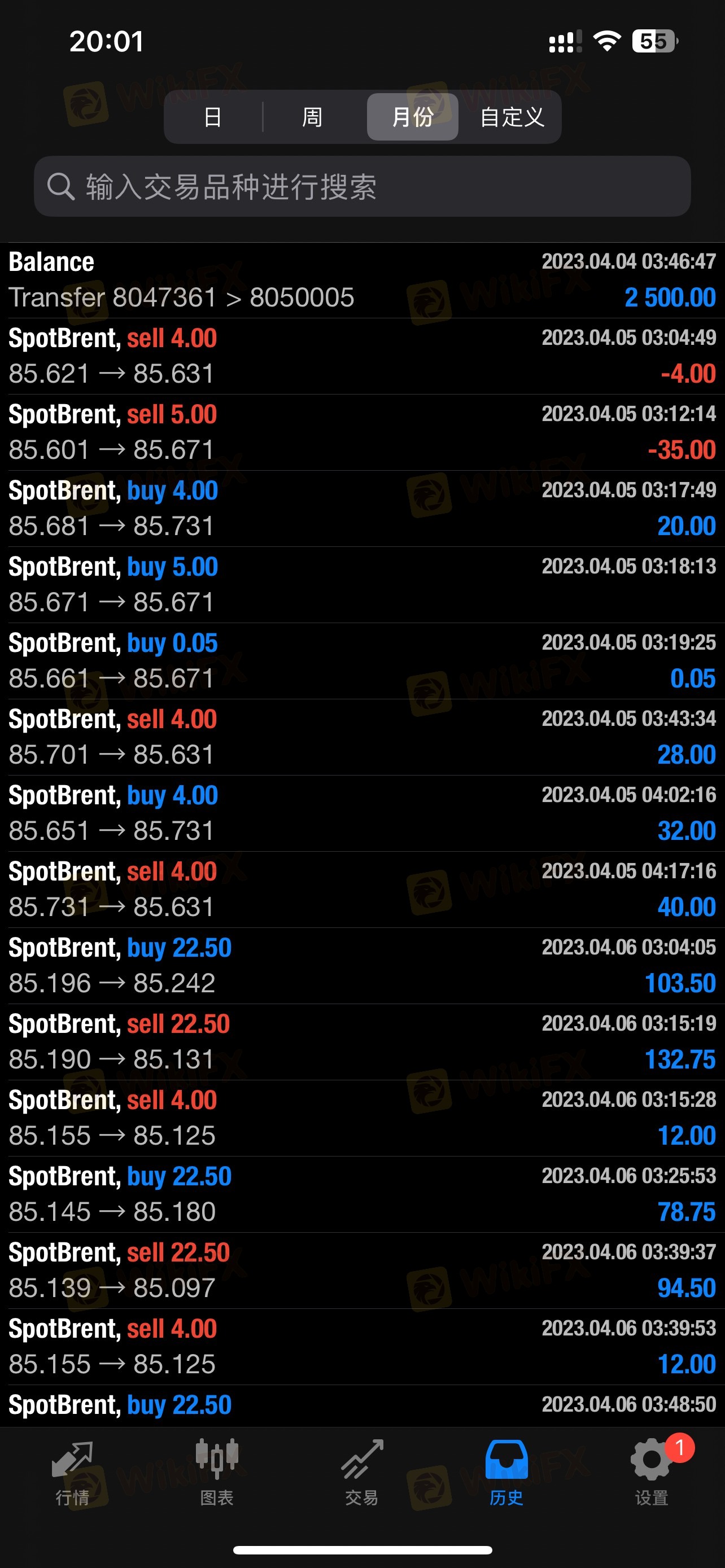Select the 历史 history tab

pos(506,1472)
